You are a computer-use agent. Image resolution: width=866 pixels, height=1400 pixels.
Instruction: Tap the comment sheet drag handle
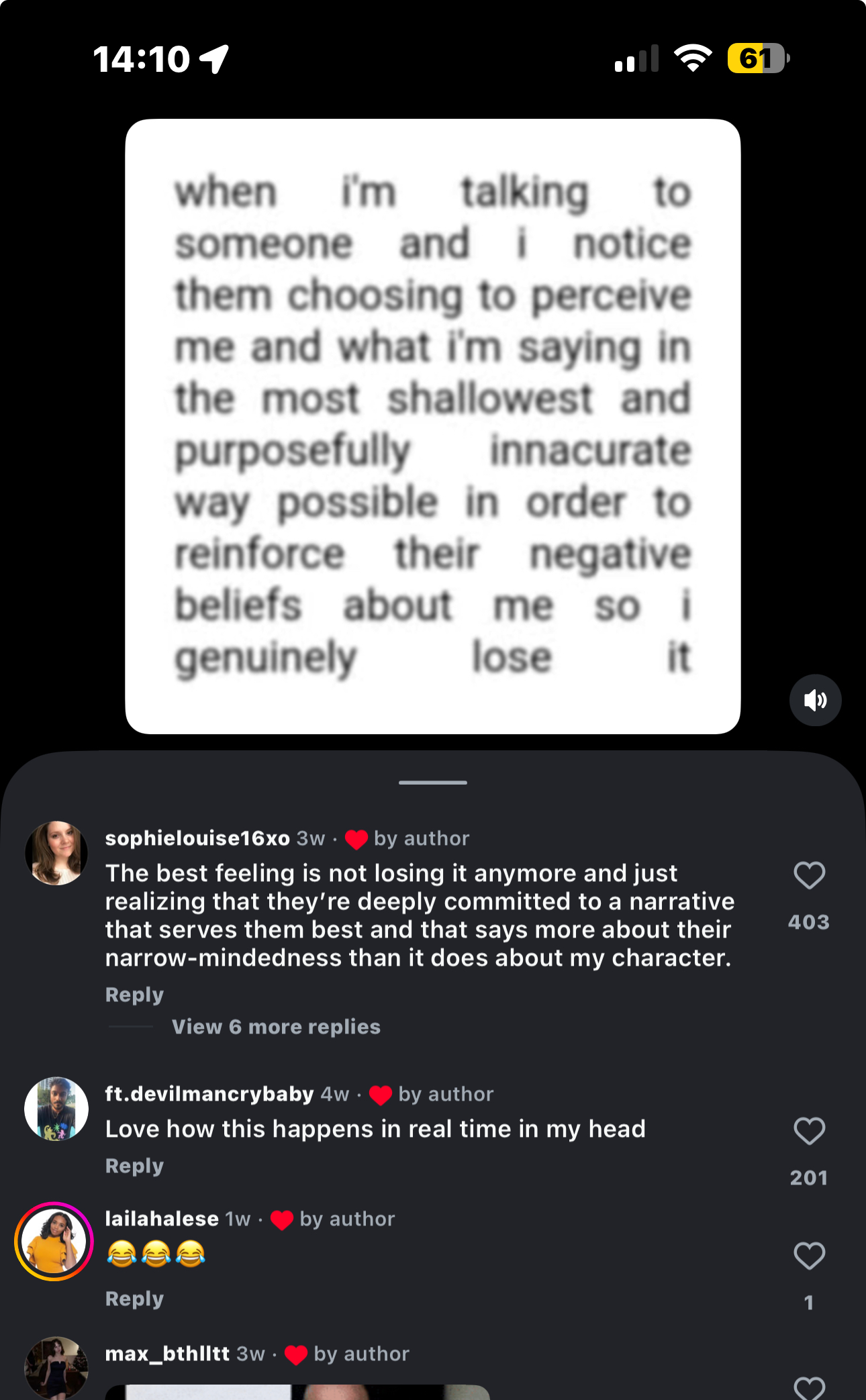click(x=432, y=783)
